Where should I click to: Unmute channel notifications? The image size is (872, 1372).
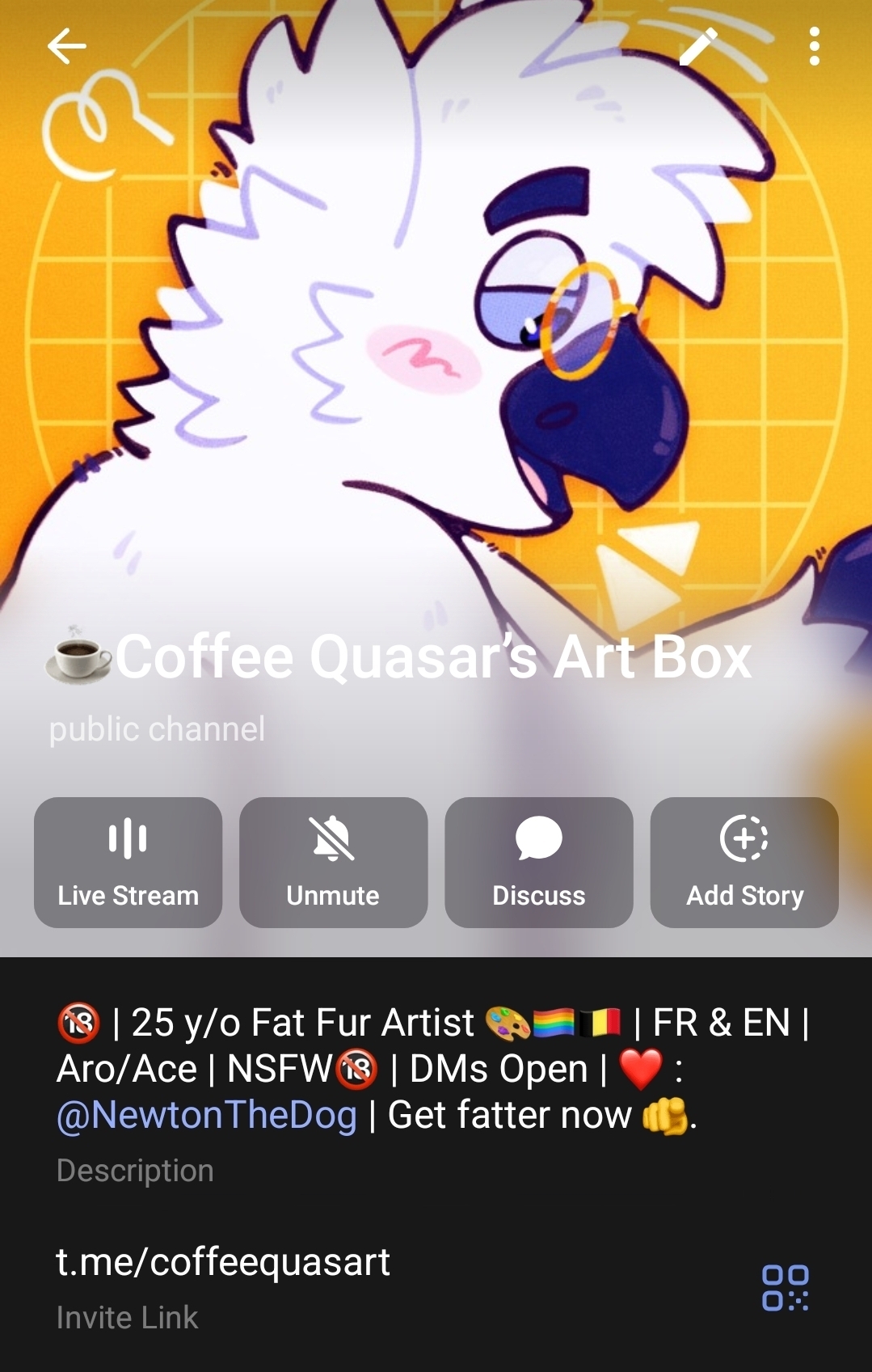[333, 862]
